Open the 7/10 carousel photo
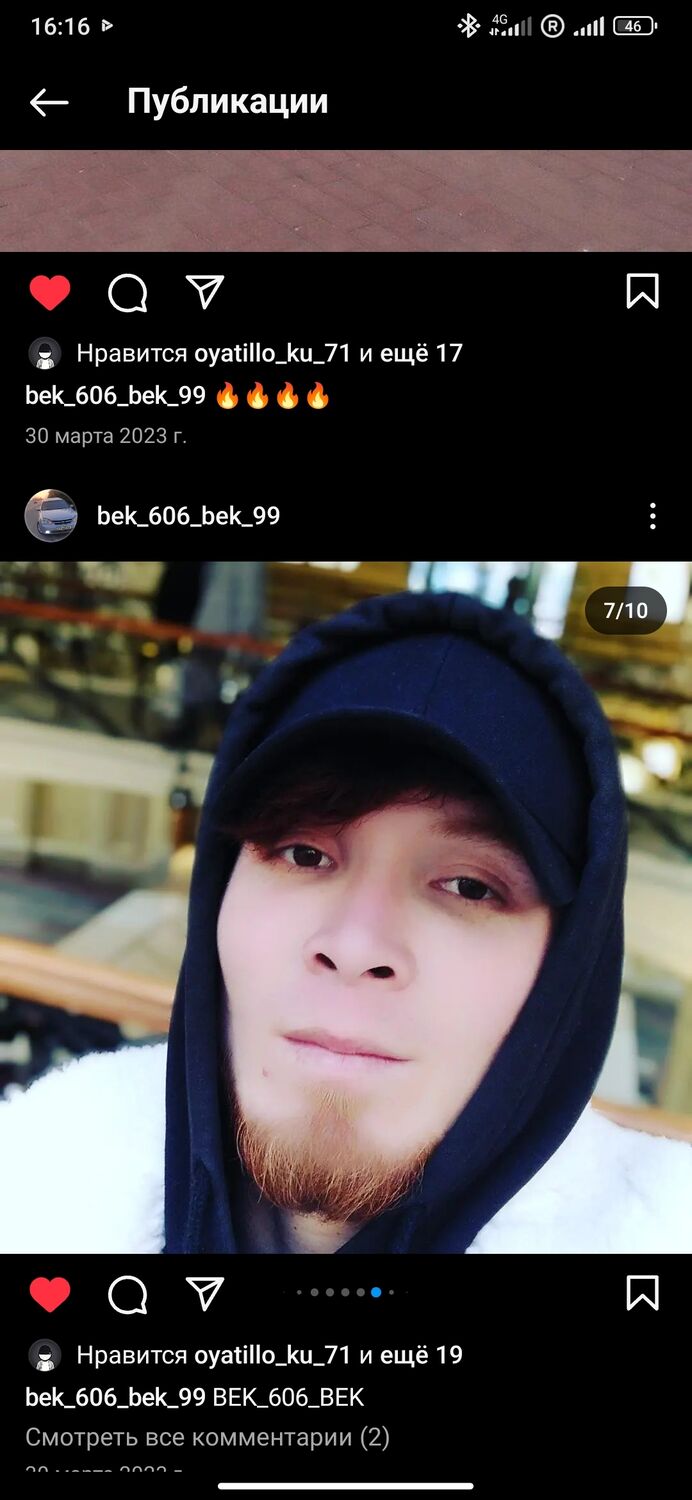692x1500 pixels. [346, 906]
